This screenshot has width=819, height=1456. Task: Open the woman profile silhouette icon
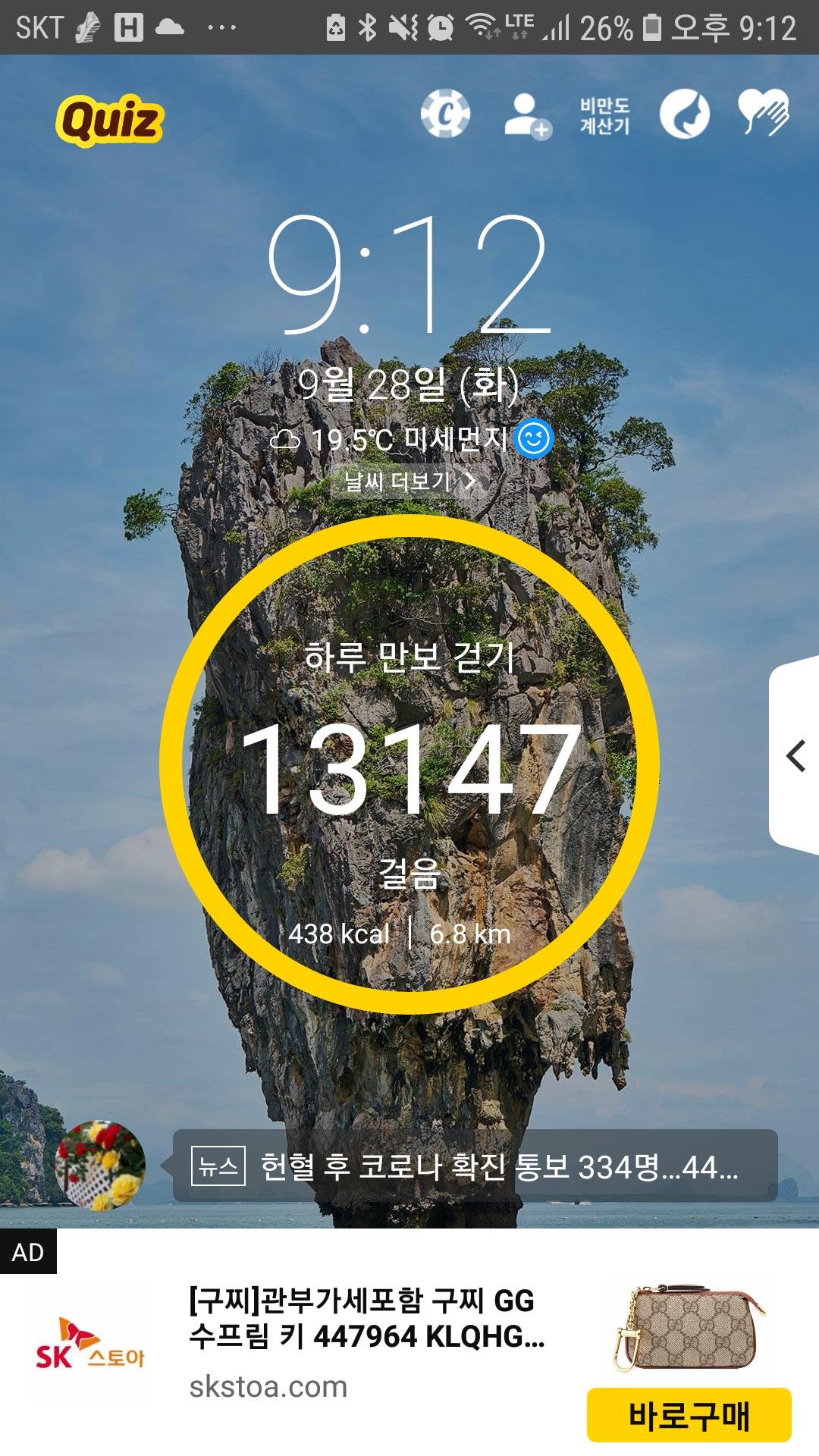tap(684, 115)
